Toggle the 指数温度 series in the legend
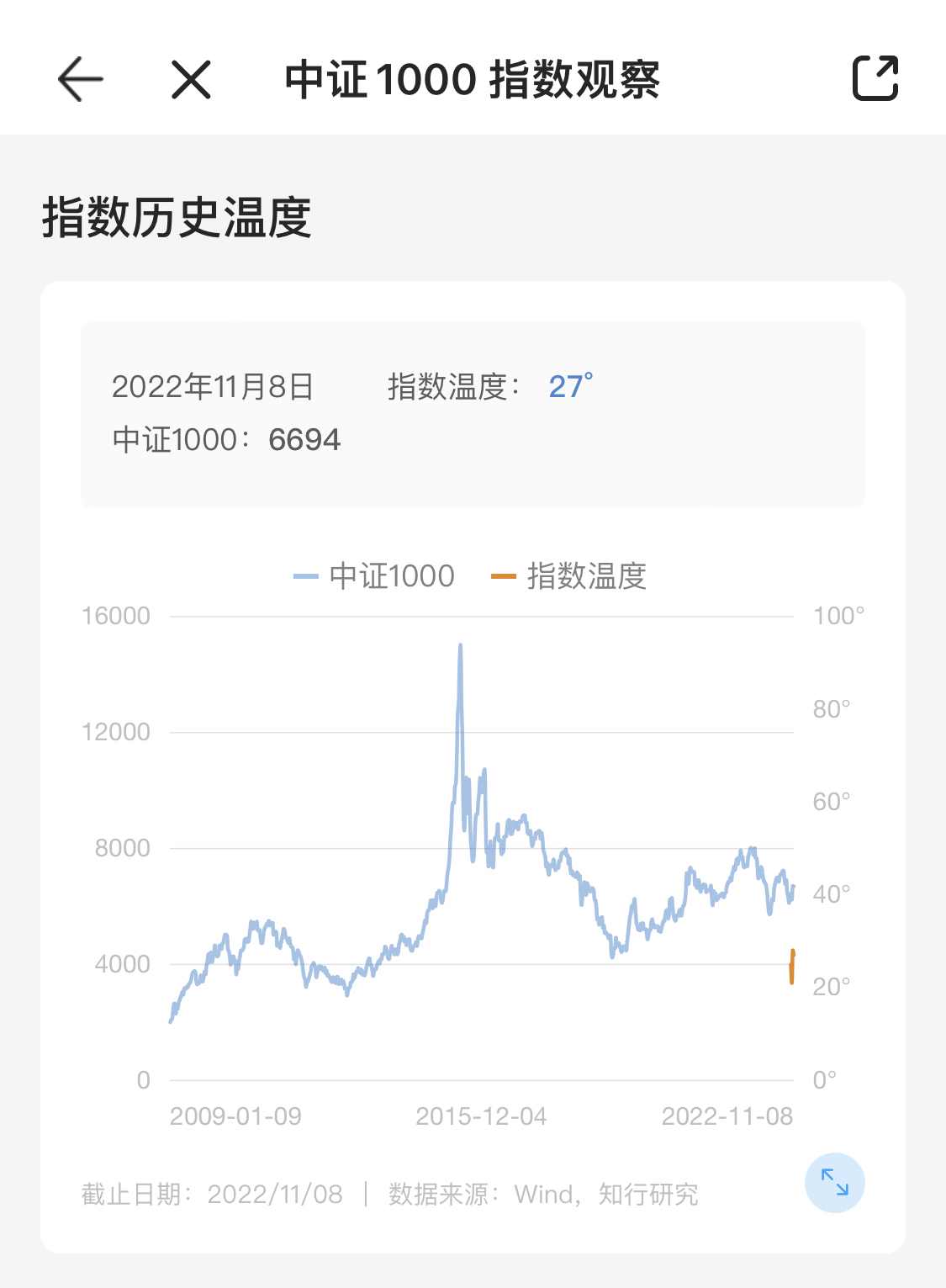The image size is (946, 1288). point(569,576)
